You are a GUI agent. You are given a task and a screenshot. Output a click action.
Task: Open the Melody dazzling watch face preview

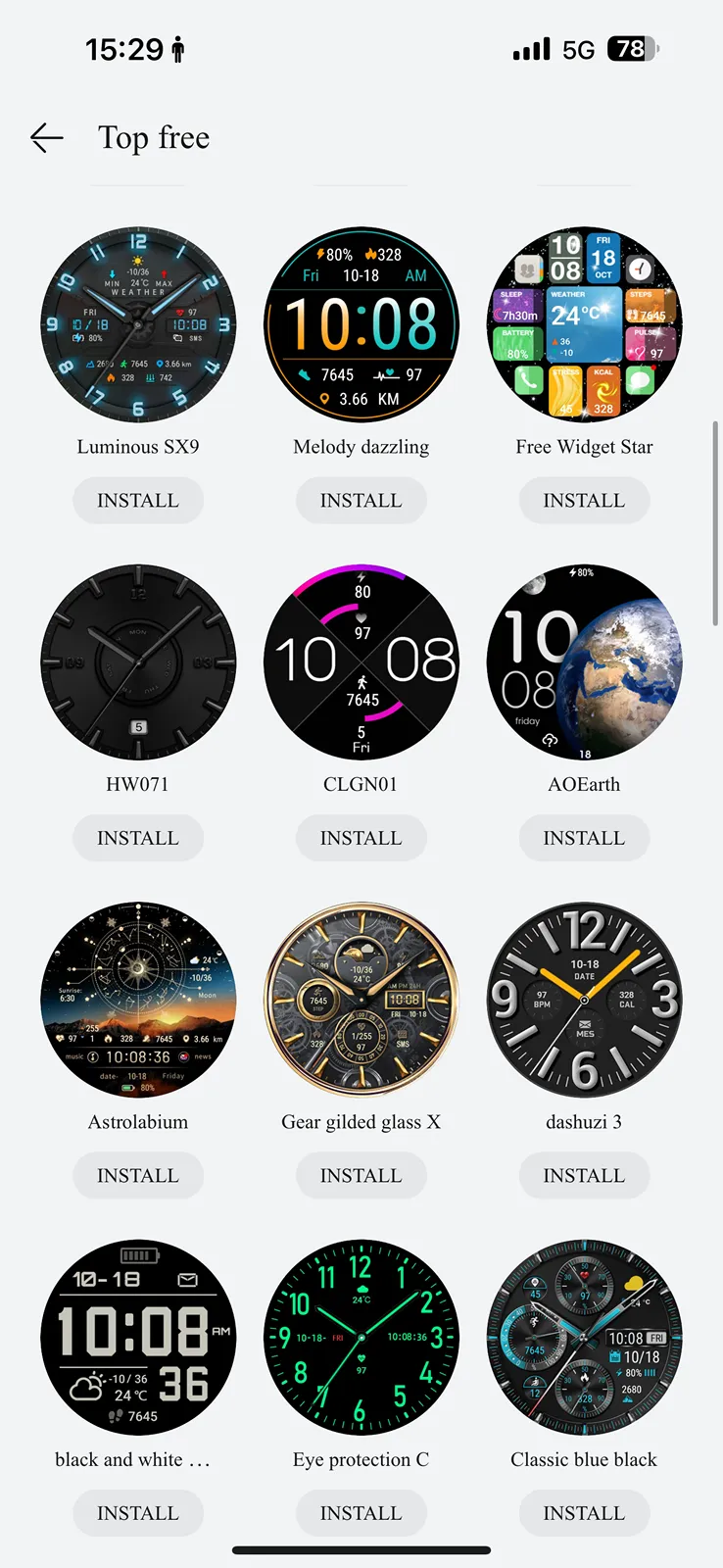pos(361,325)
